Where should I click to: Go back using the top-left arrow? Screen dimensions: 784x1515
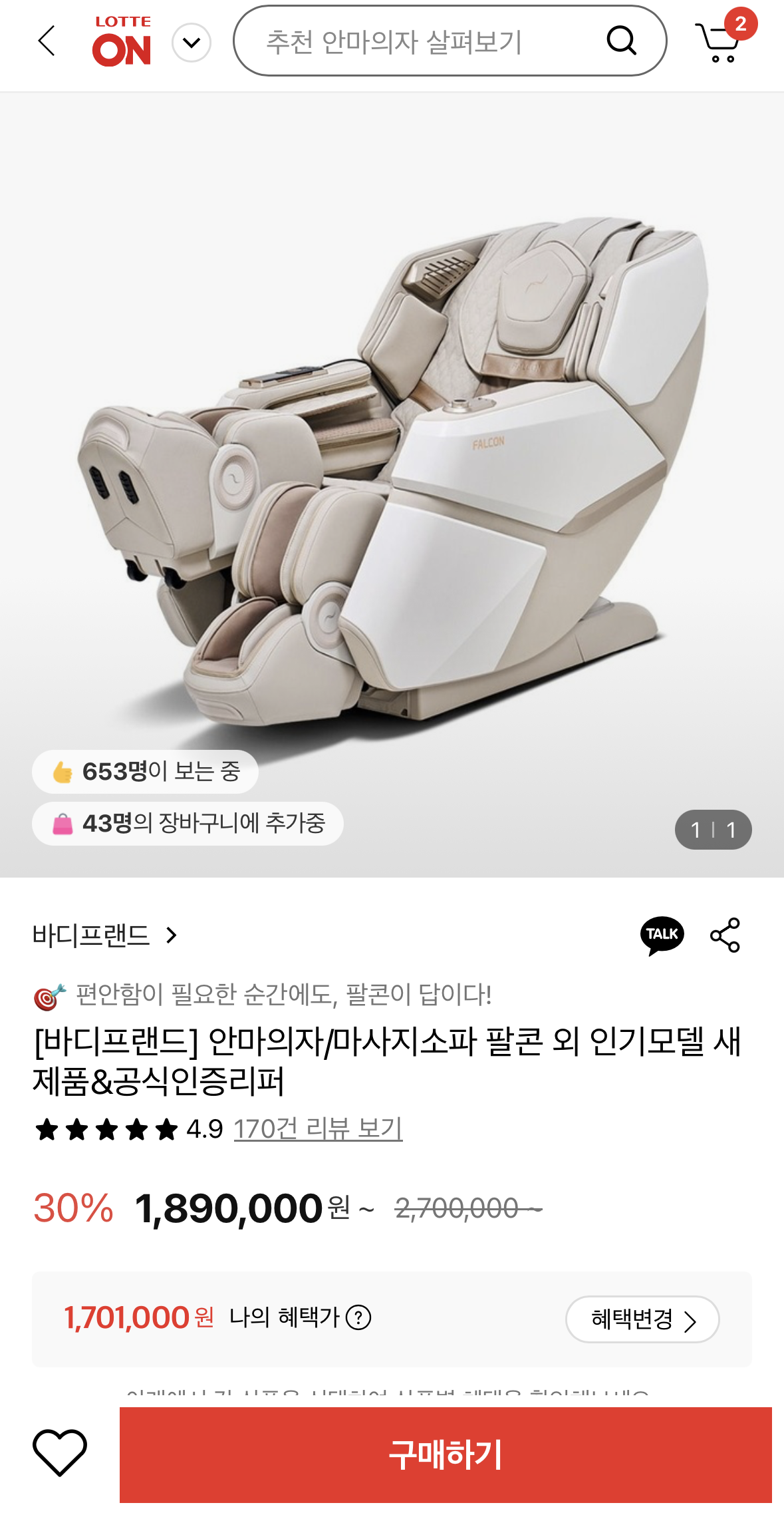[x=47, y=41]
